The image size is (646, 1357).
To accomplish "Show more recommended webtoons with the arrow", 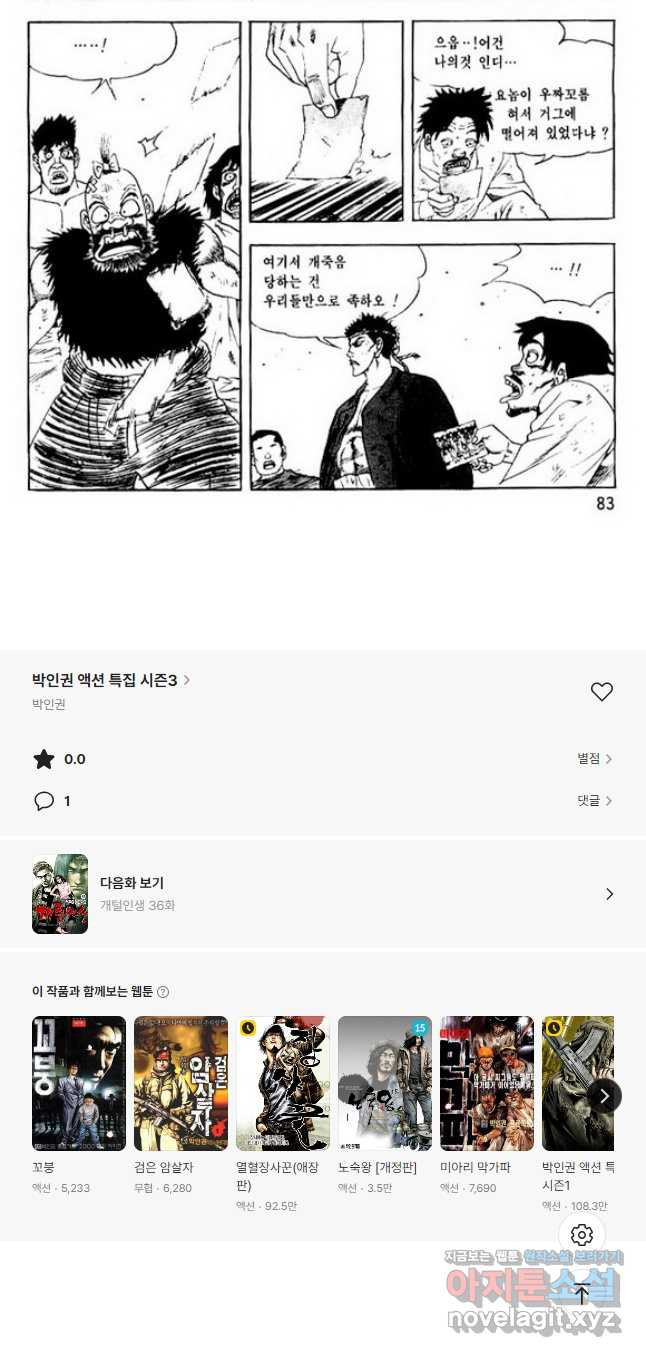I will [604, 1095].
